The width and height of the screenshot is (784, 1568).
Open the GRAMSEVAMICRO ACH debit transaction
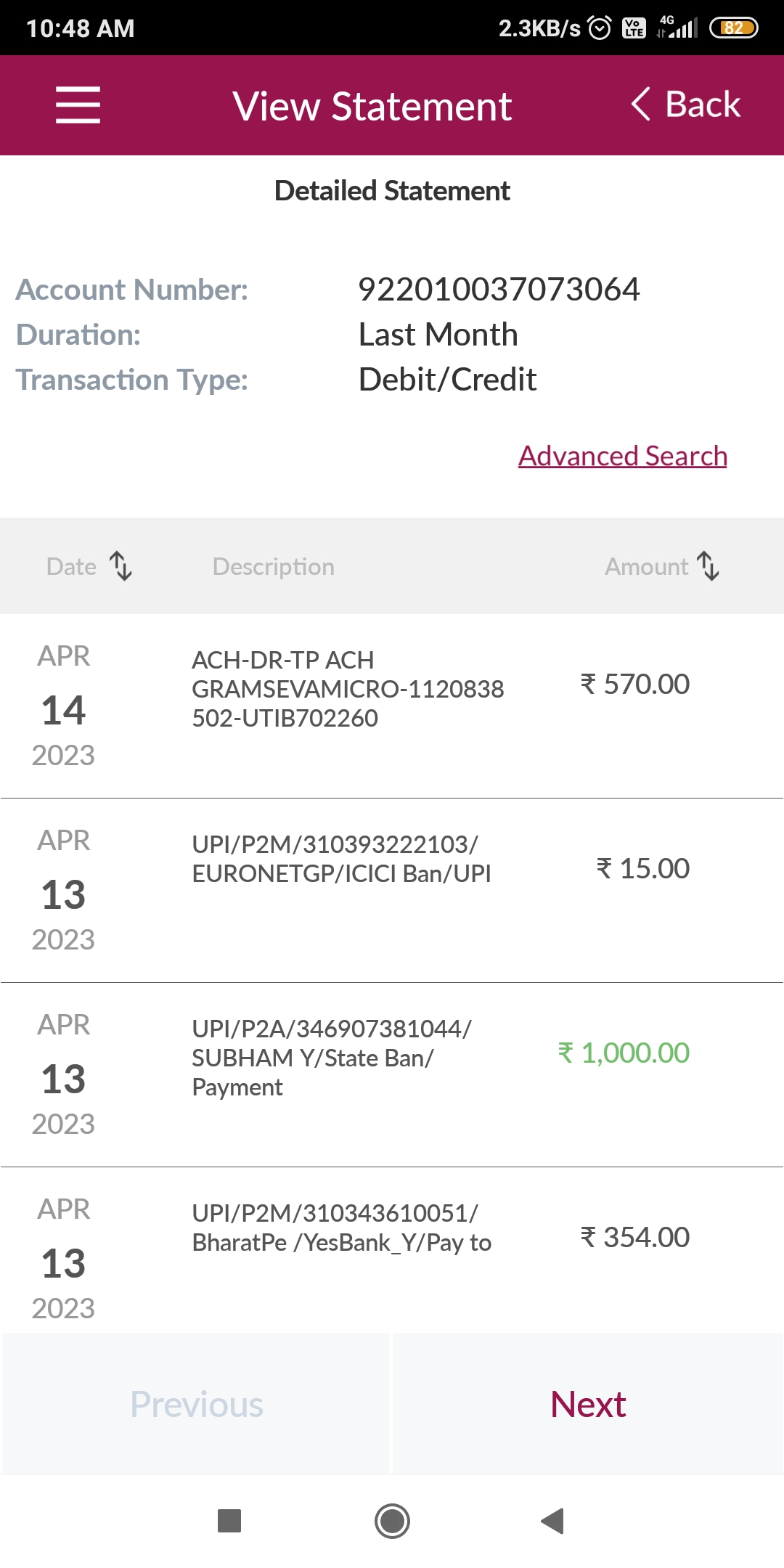[392, 706]
